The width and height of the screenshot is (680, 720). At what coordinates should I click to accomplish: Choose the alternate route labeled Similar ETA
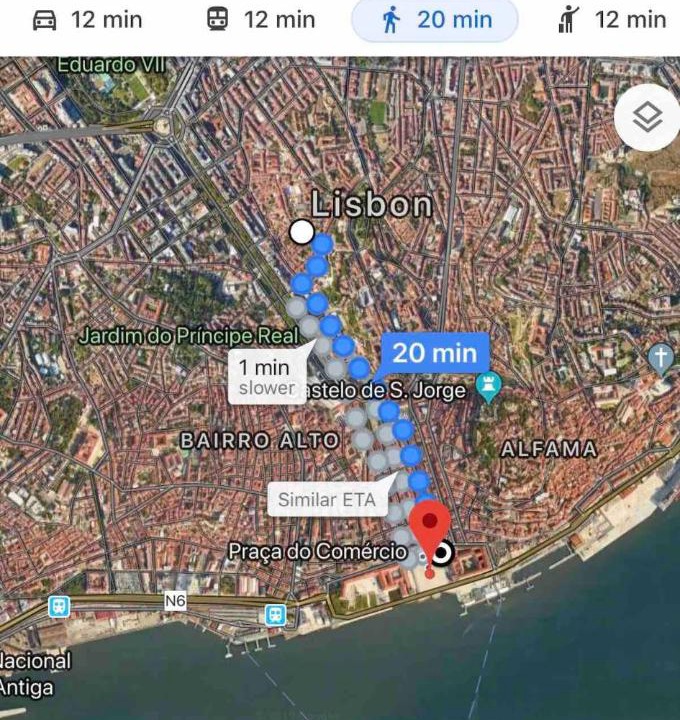tap(327, 499)
